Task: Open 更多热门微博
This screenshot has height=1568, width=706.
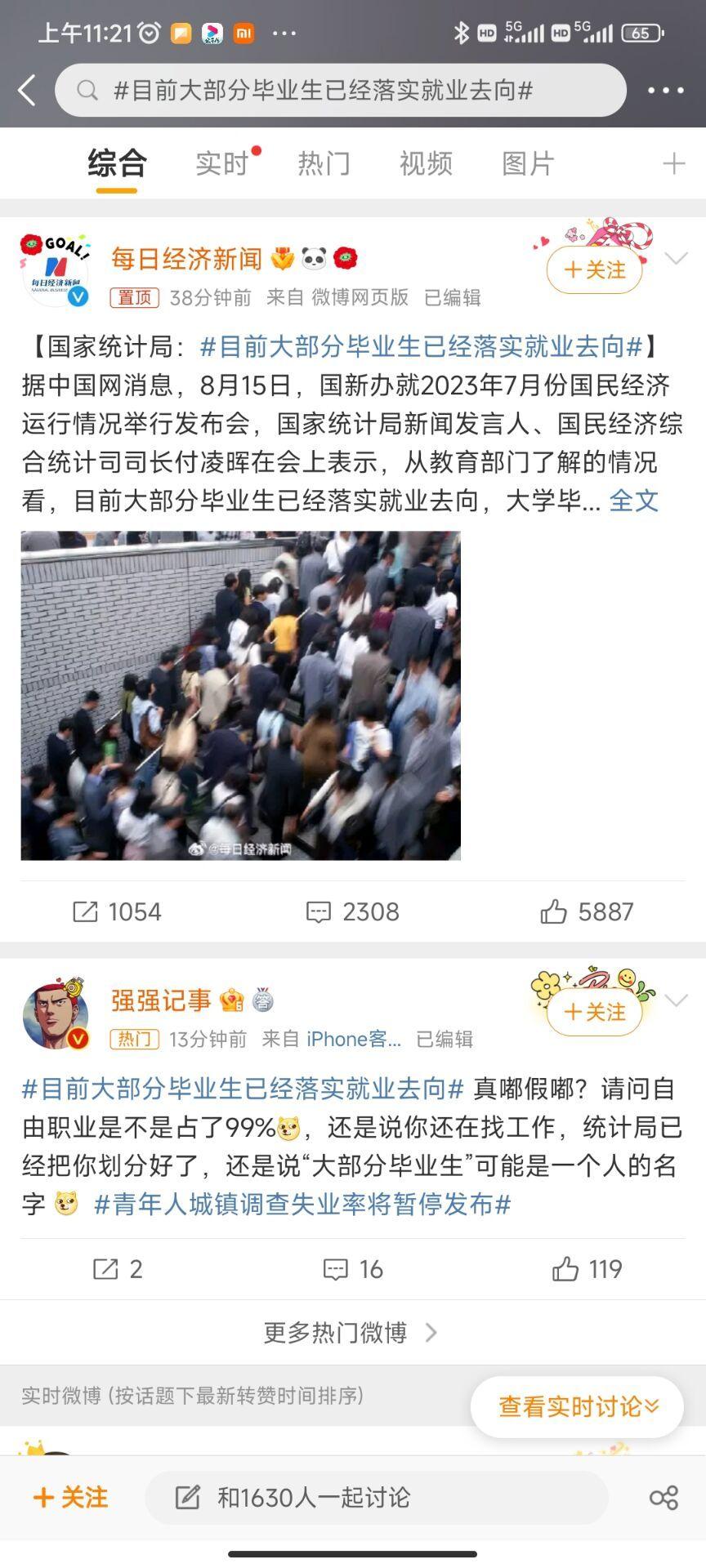Action: [351, 1333]
